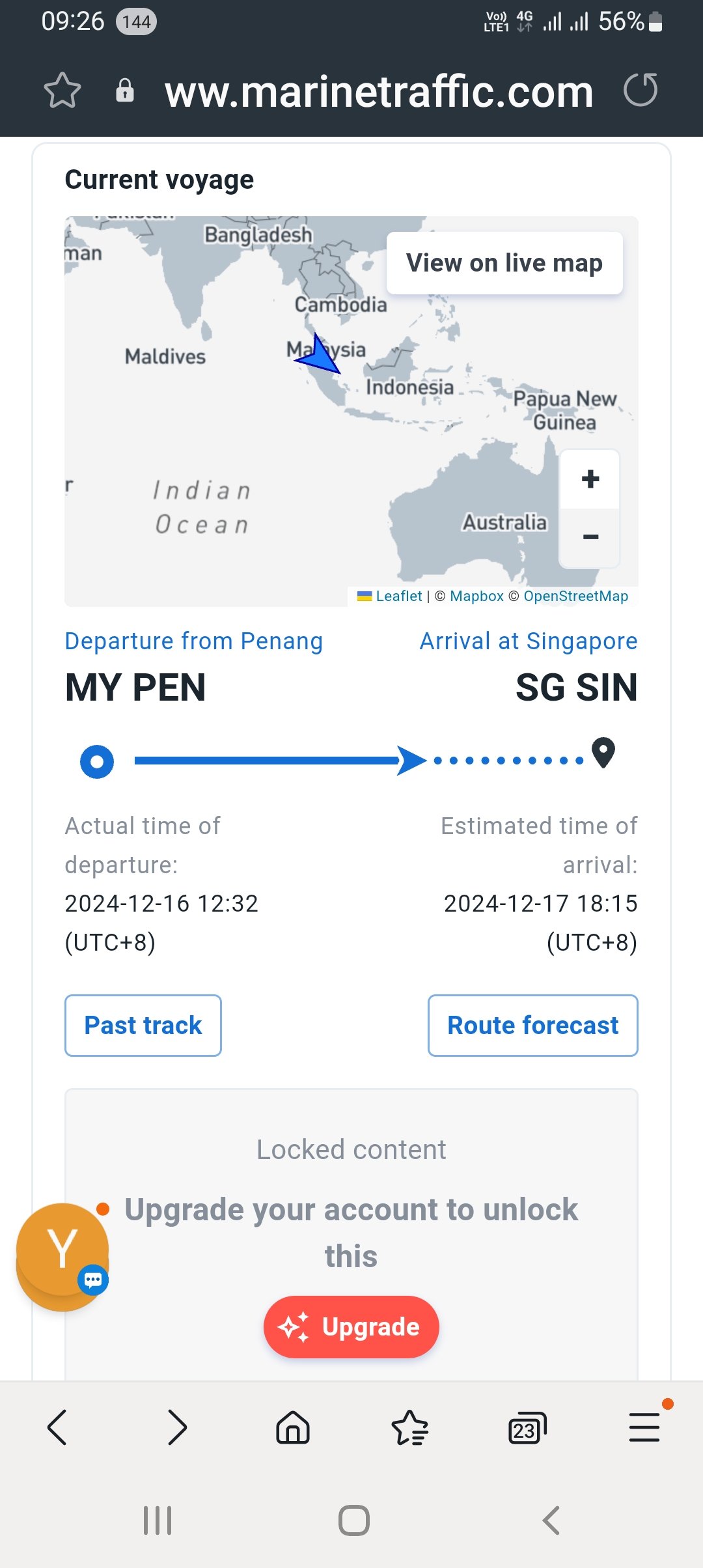Open the browser home page
The width and height of the screenshot is (703, 1568).
tap(293, 1427)
